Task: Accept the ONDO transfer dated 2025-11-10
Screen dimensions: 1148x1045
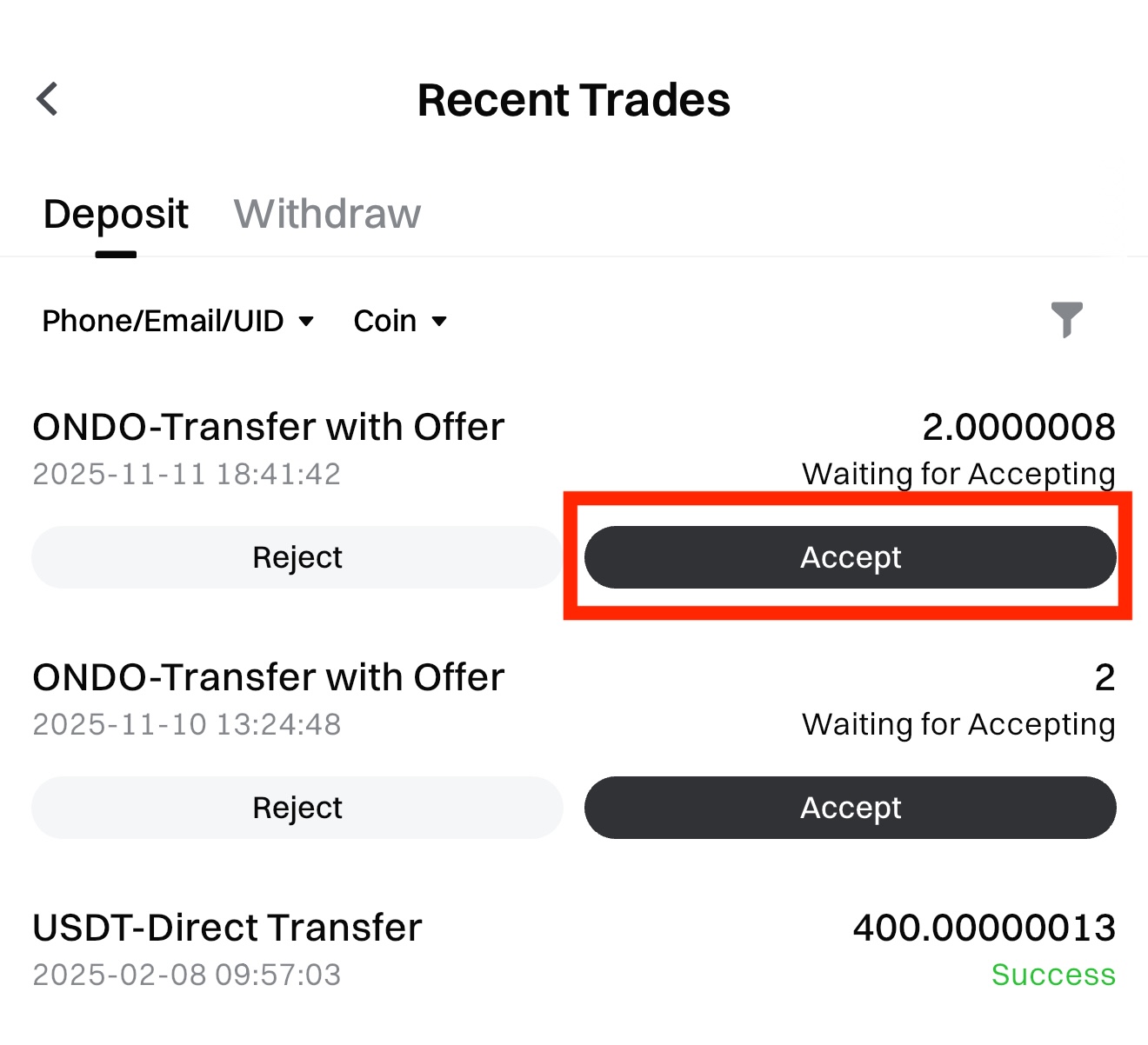Action: tap(850, 808)
